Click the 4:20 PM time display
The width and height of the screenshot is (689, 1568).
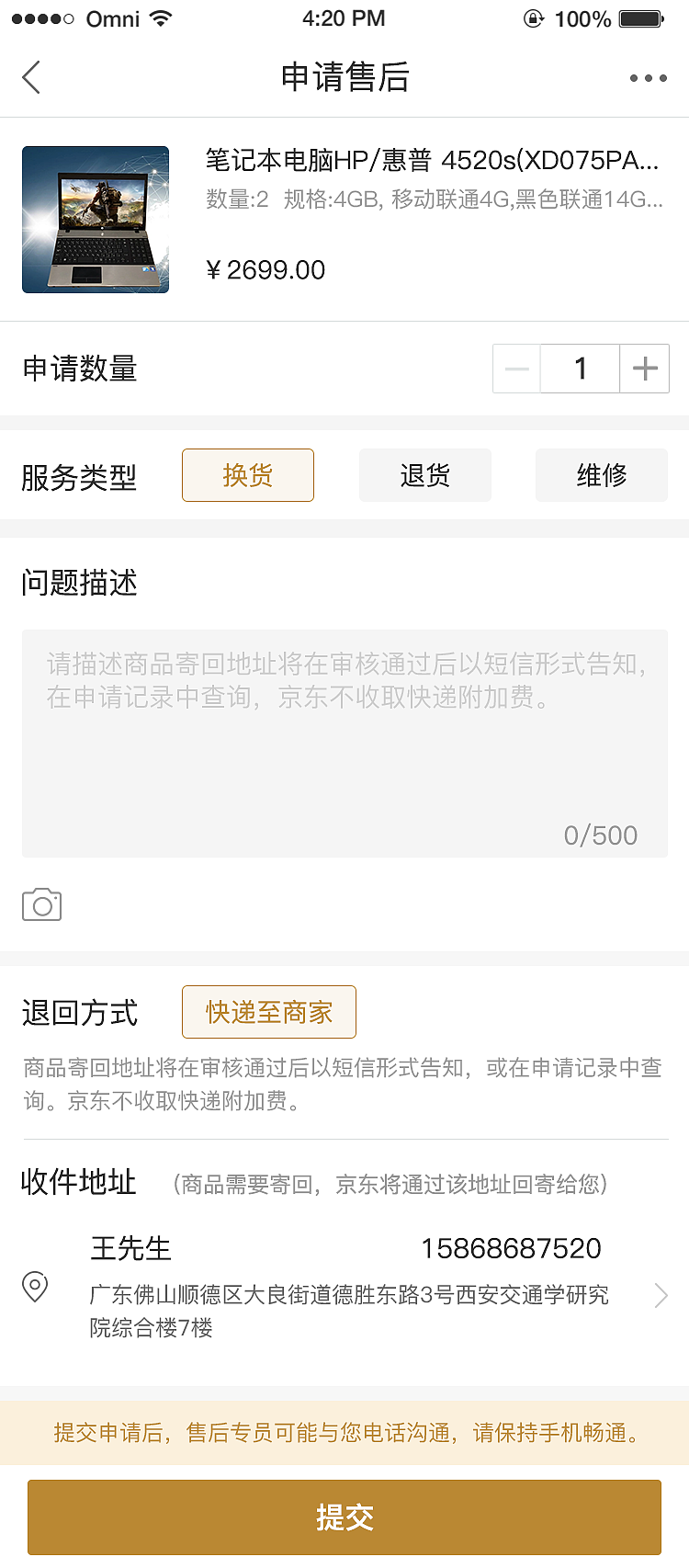[x=344, y=17]
